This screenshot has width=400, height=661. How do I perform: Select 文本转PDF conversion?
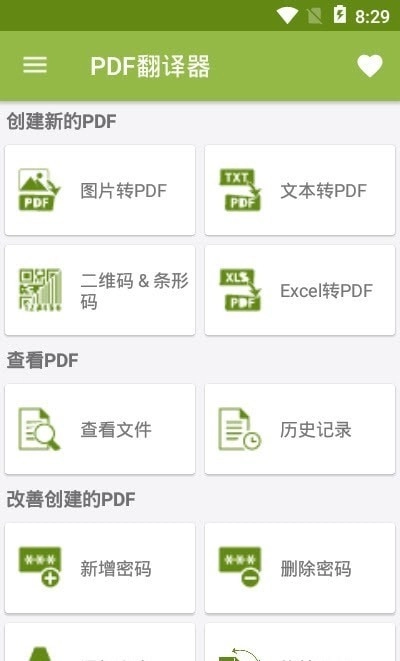[x=300, y=190]
